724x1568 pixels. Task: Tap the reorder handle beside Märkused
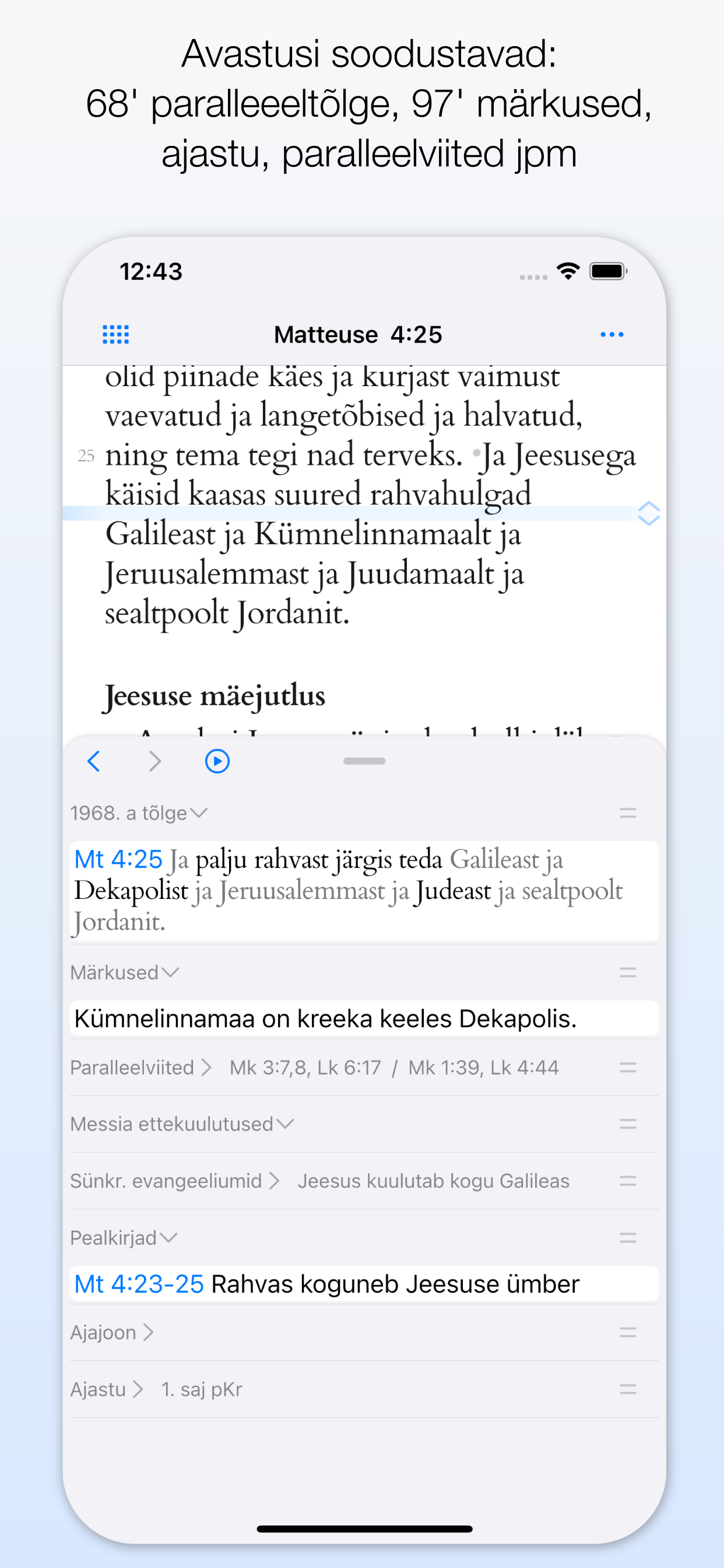[x=628, y=972]
